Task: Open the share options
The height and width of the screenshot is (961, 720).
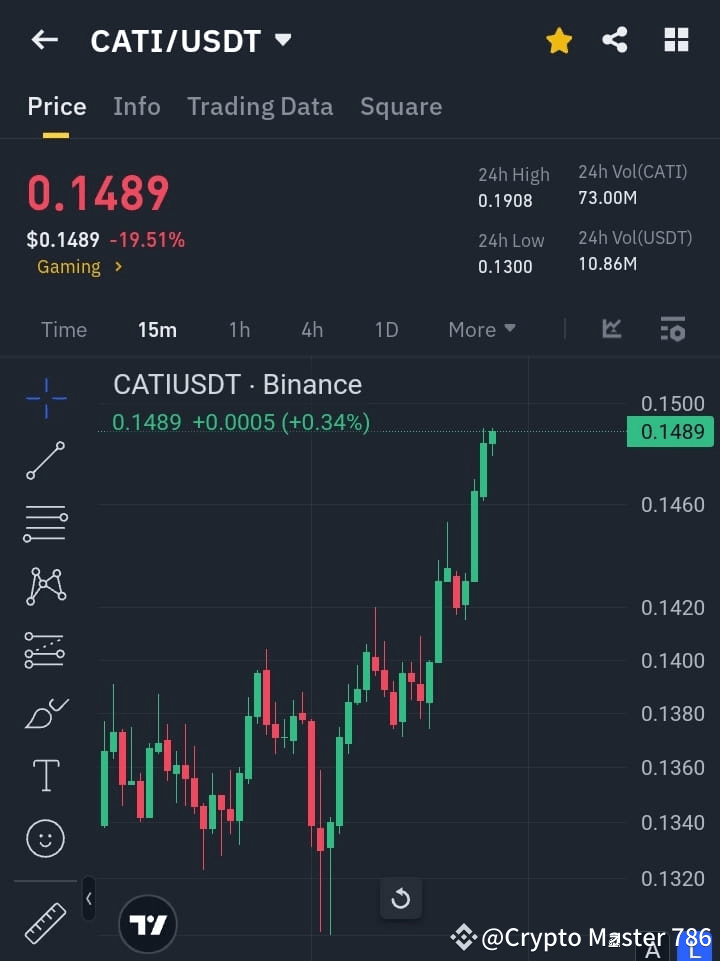Action: coord(614,40)
